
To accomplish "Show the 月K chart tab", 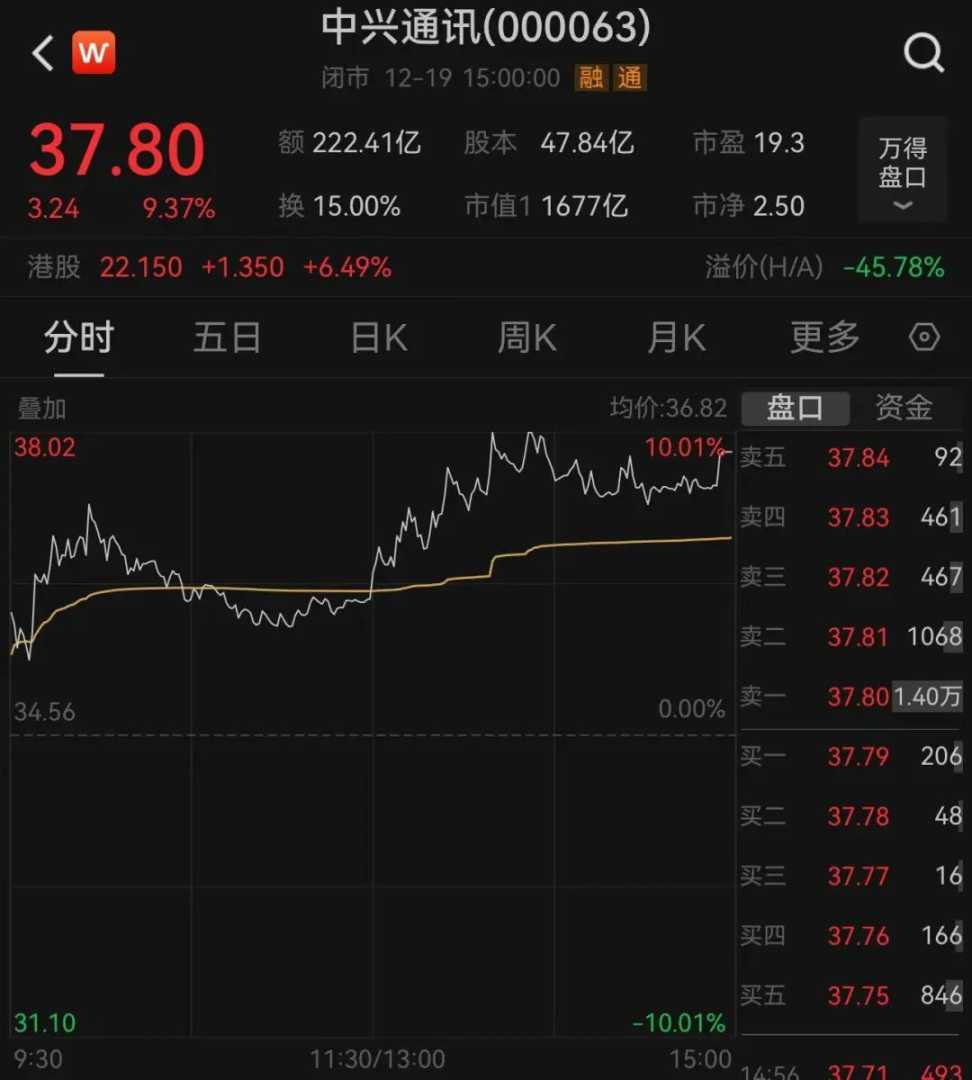I will tap(676, 338).
